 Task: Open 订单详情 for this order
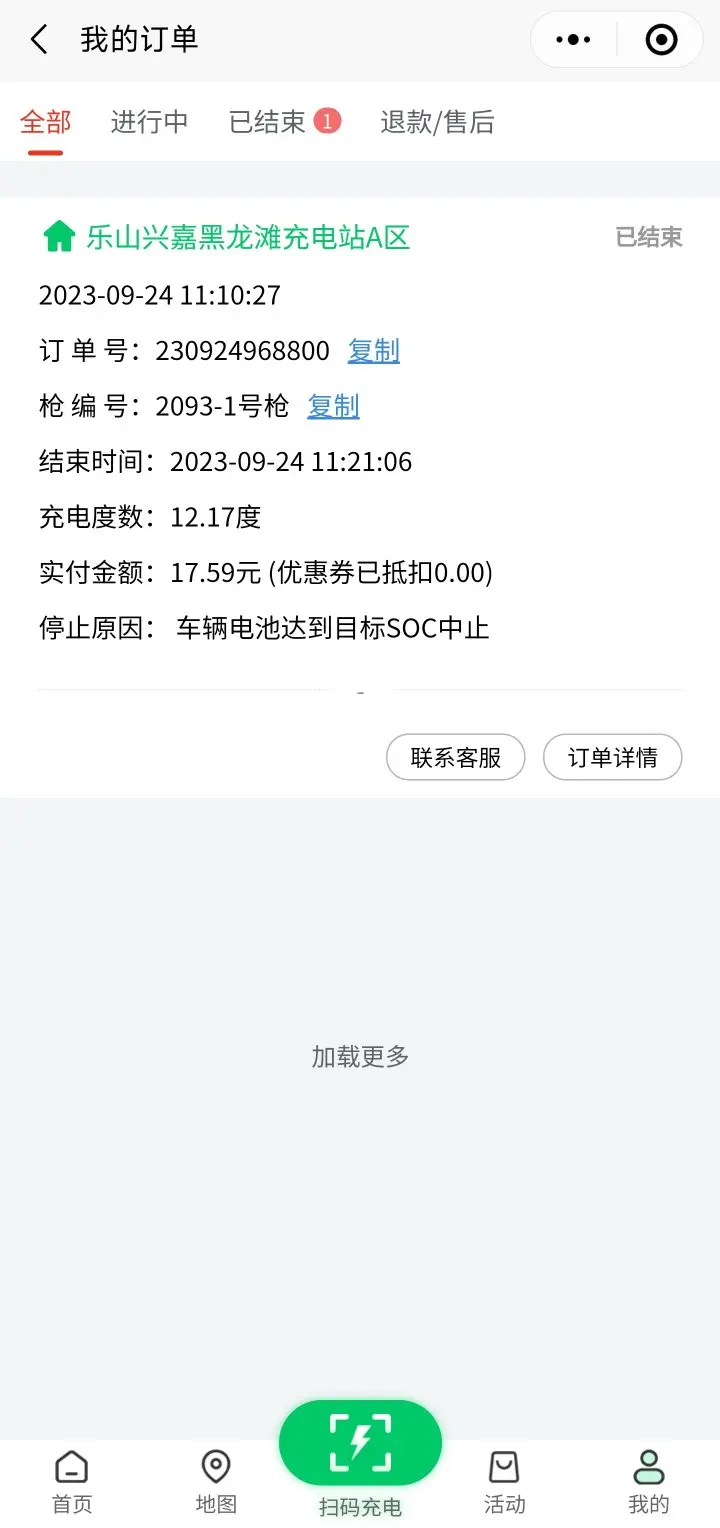(613, 757)
